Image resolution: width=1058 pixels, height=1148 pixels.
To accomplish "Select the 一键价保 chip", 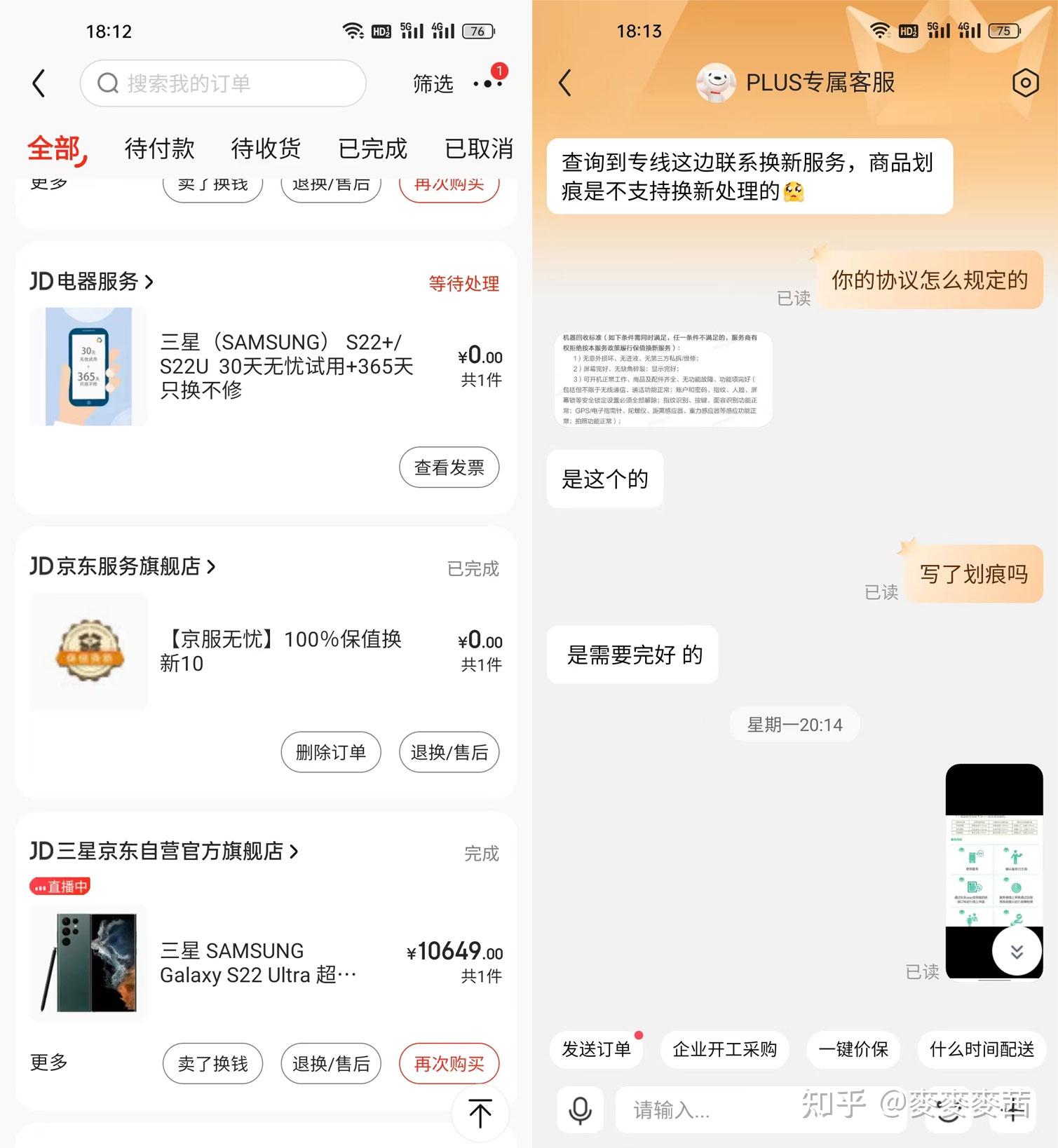I will coord(853,1049).
